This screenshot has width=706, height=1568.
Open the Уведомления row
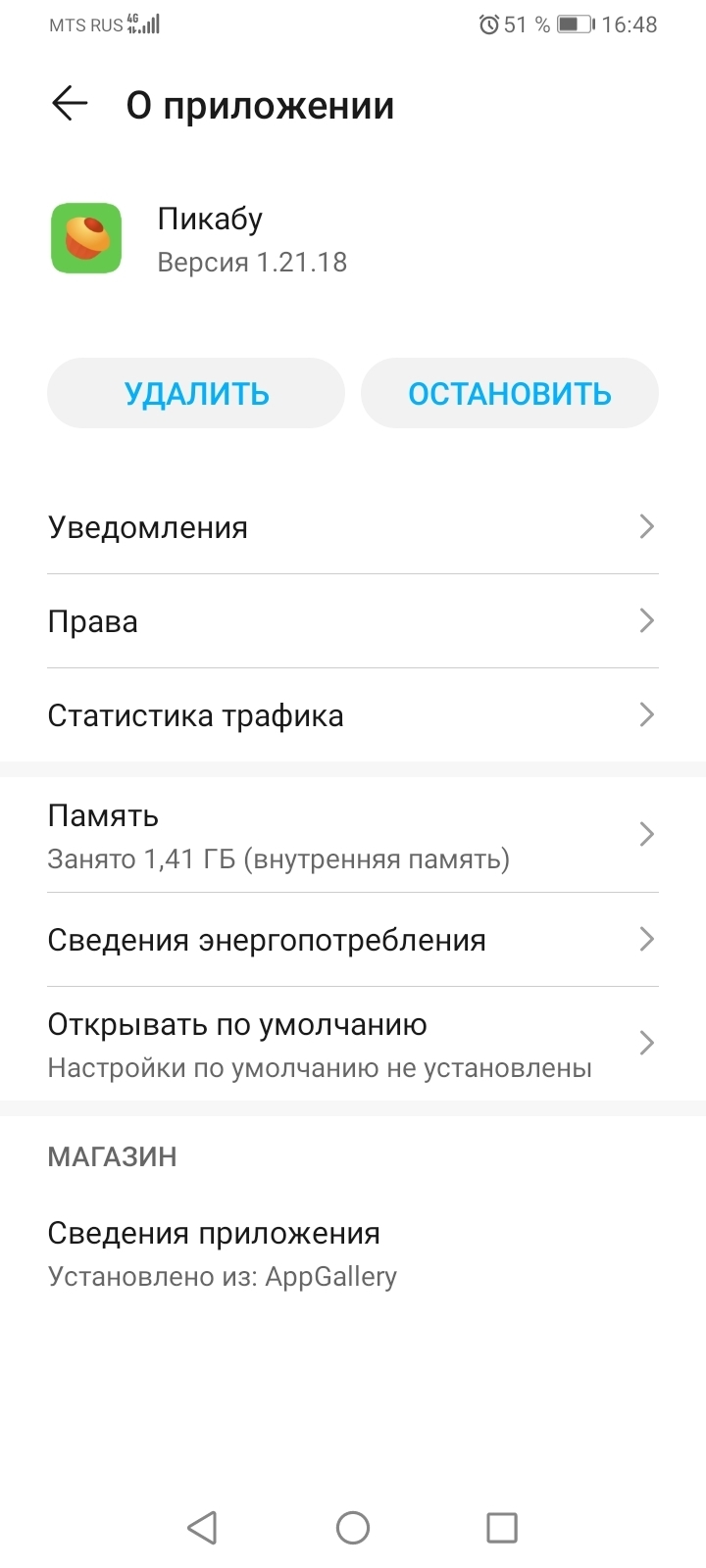[x=353, y=527]
